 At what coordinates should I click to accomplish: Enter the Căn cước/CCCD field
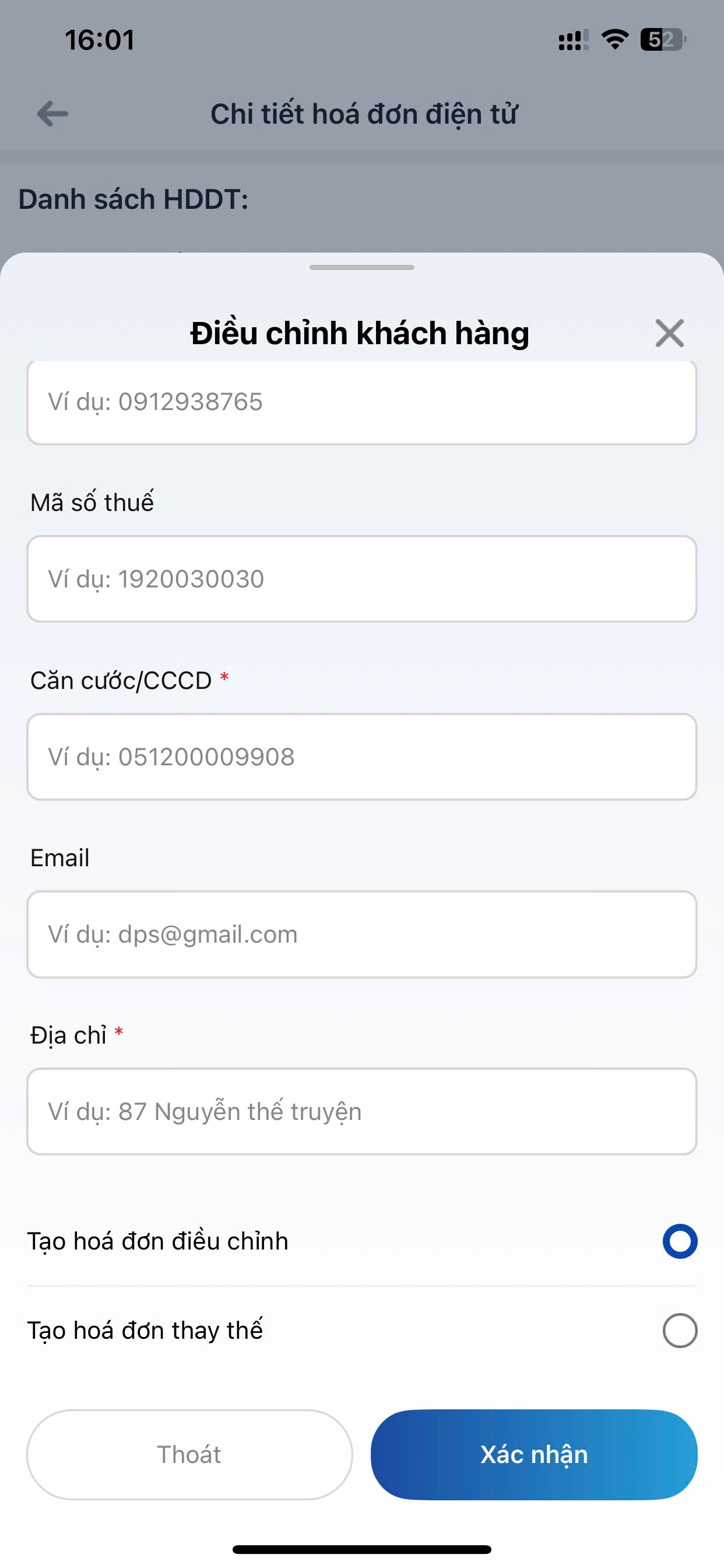tap(361, 757)
